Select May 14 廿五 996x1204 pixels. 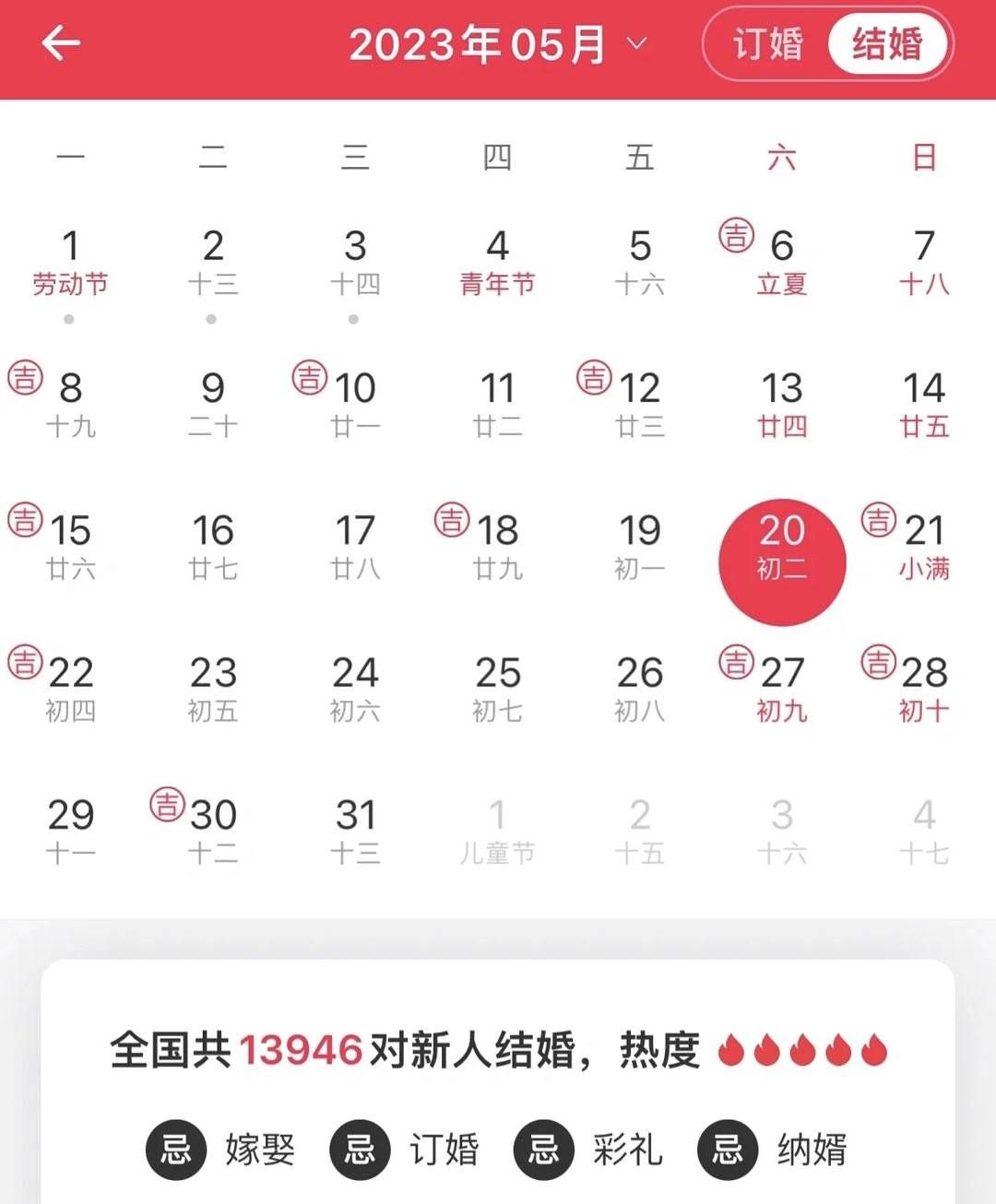click(924, 405)
